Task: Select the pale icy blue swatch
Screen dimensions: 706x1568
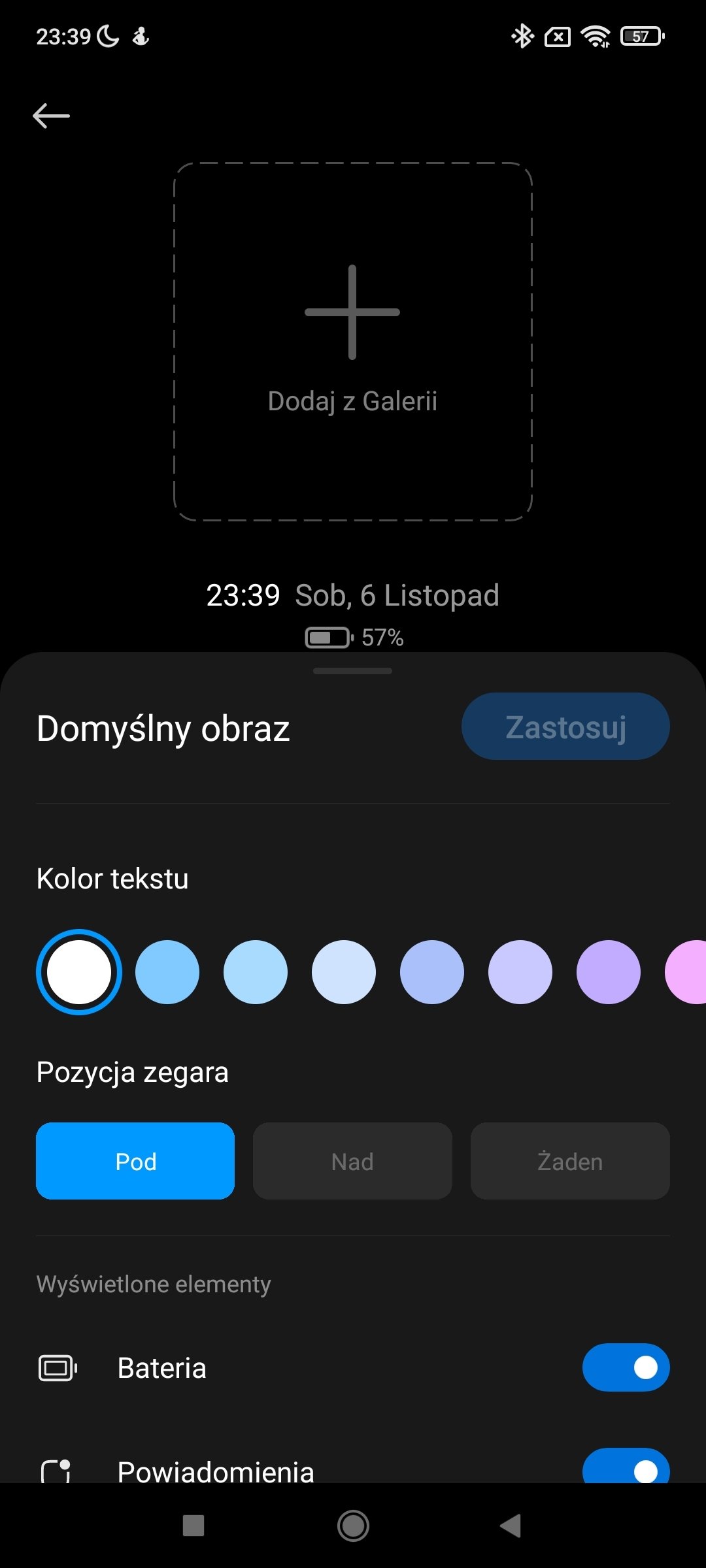Action: [x=344, y=972]
